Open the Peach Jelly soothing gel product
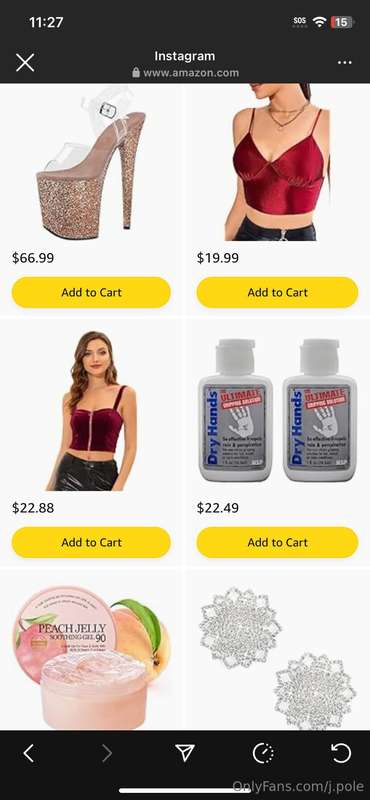370x800 pixels. point(92,657)
